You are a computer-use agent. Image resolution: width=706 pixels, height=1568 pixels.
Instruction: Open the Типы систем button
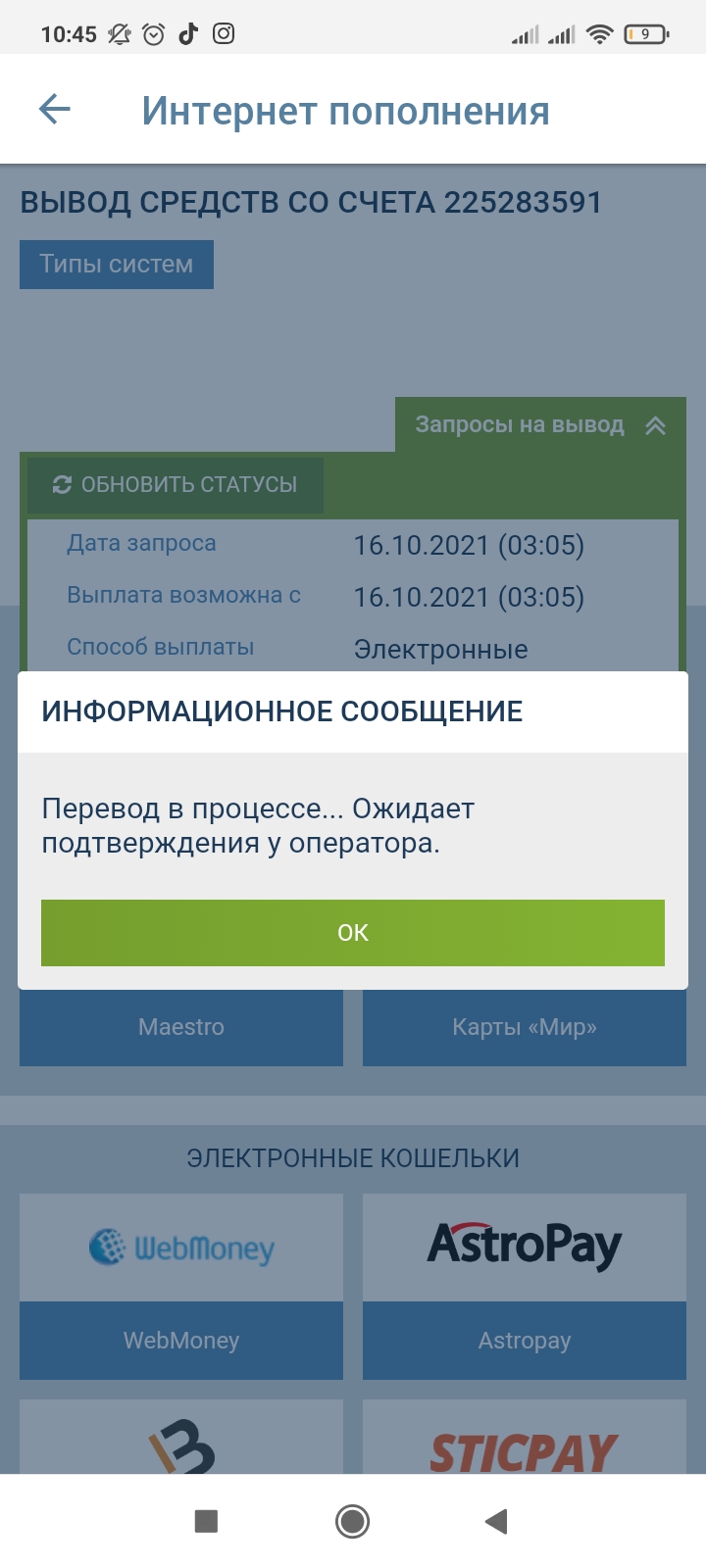(x=117, y=265)
